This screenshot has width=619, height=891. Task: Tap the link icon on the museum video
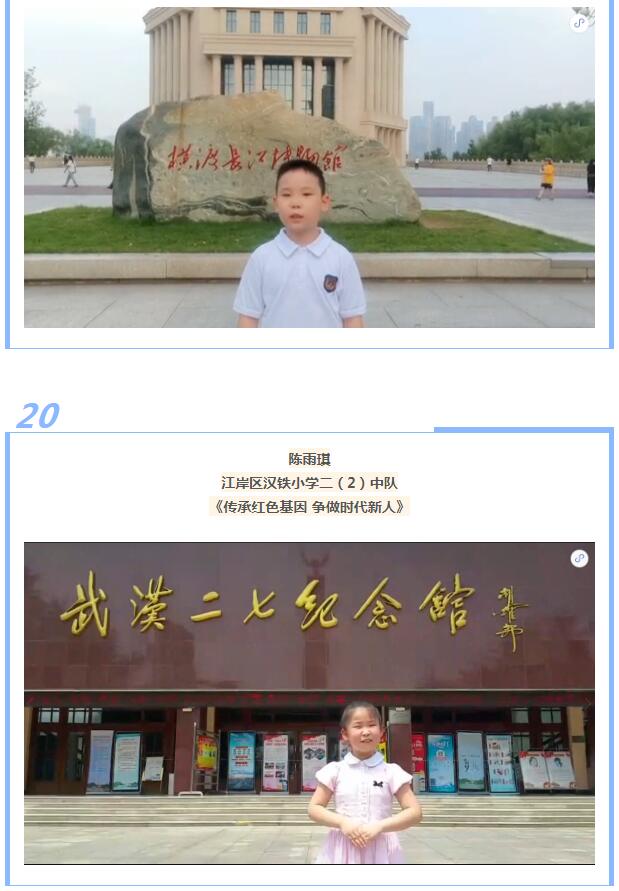tap(579, 23)
